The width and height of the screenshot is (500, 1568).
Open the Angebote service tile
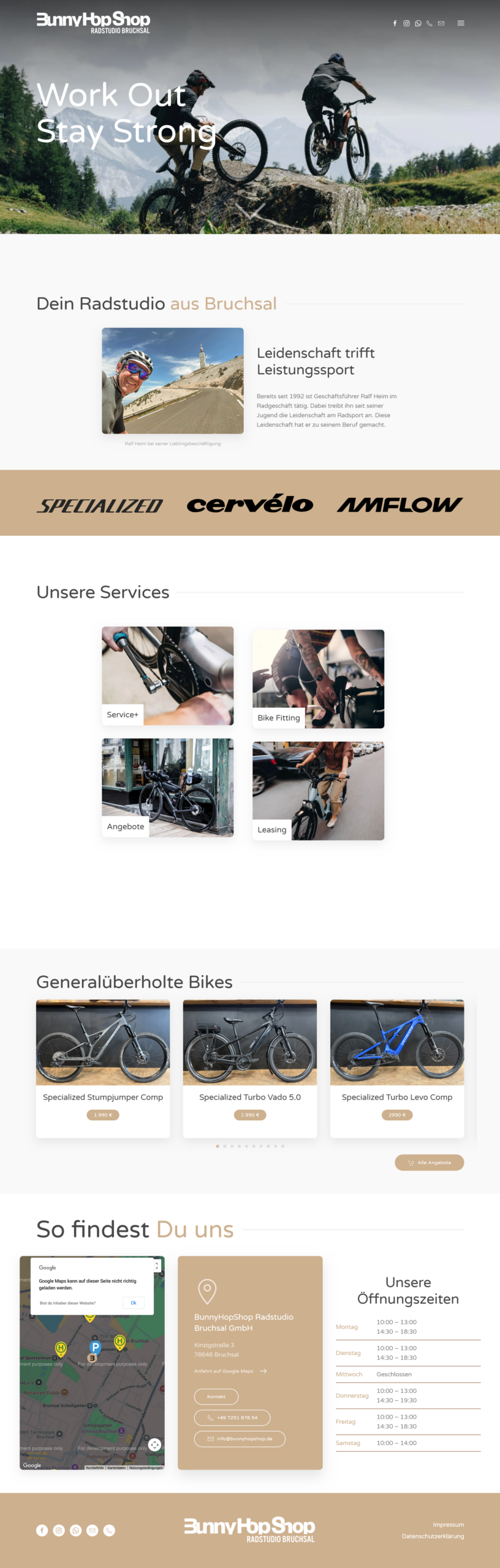point(167,787)
